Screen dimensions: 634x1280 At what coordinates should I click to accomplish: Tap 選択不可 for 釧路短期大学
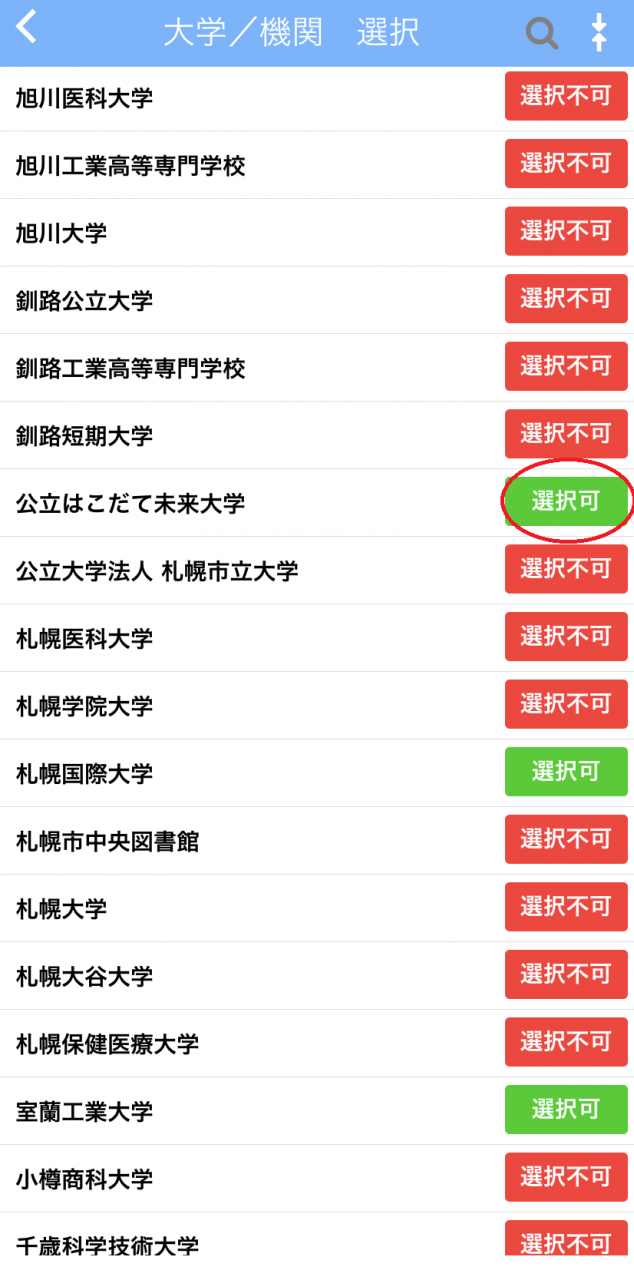[566, 434]
